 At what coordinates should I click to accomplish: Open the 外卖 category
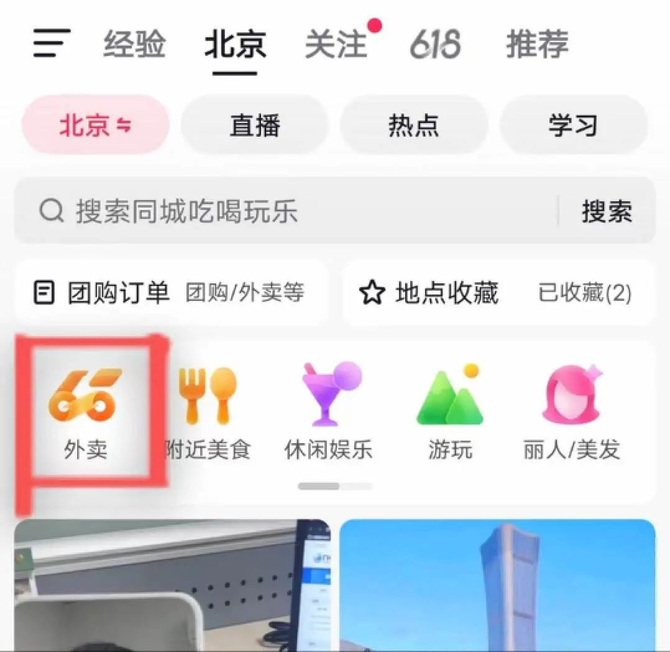click(x=84, y=412)
